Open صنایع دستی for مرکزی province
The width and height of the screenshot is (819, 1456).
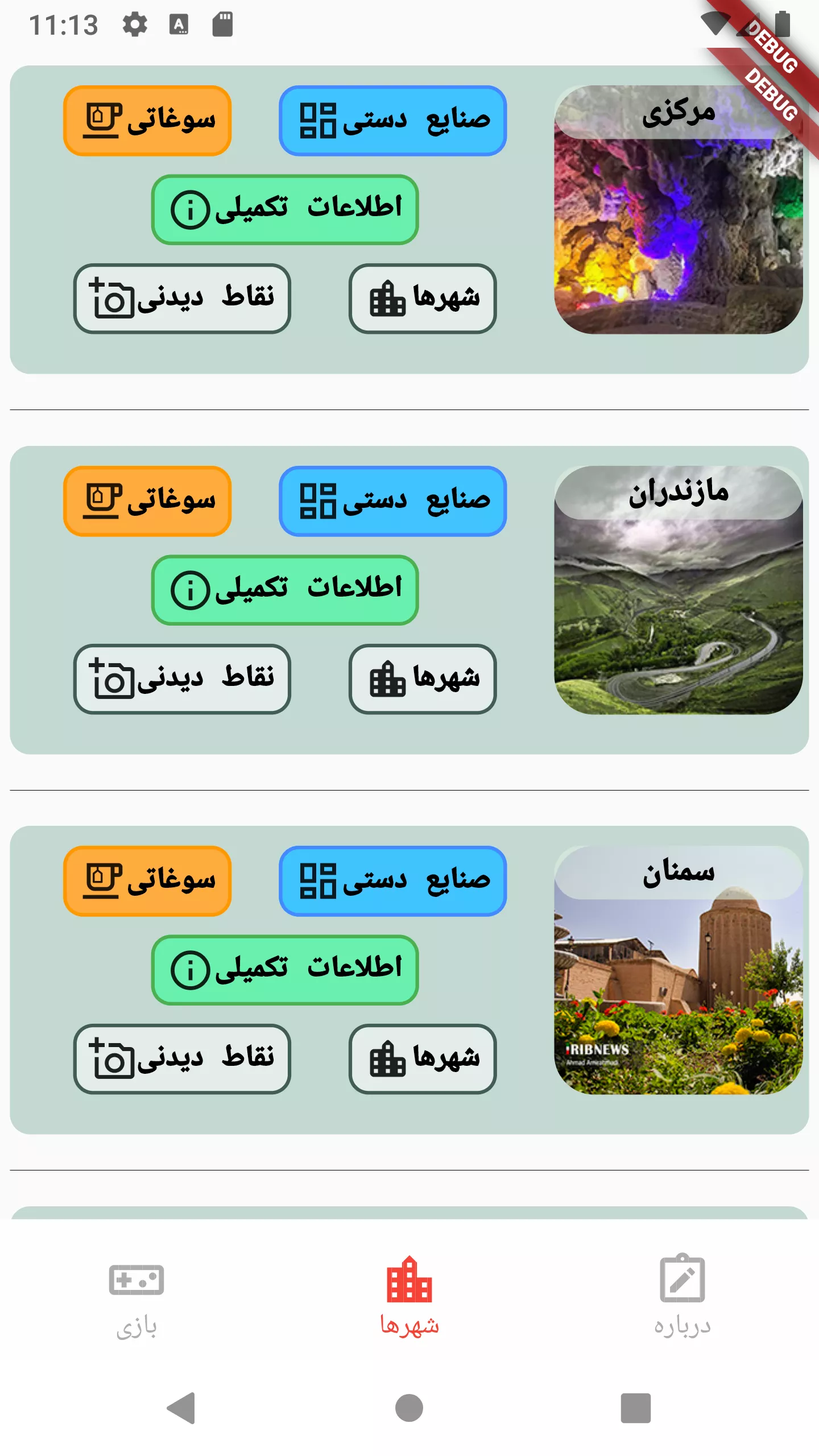(392, 121)
